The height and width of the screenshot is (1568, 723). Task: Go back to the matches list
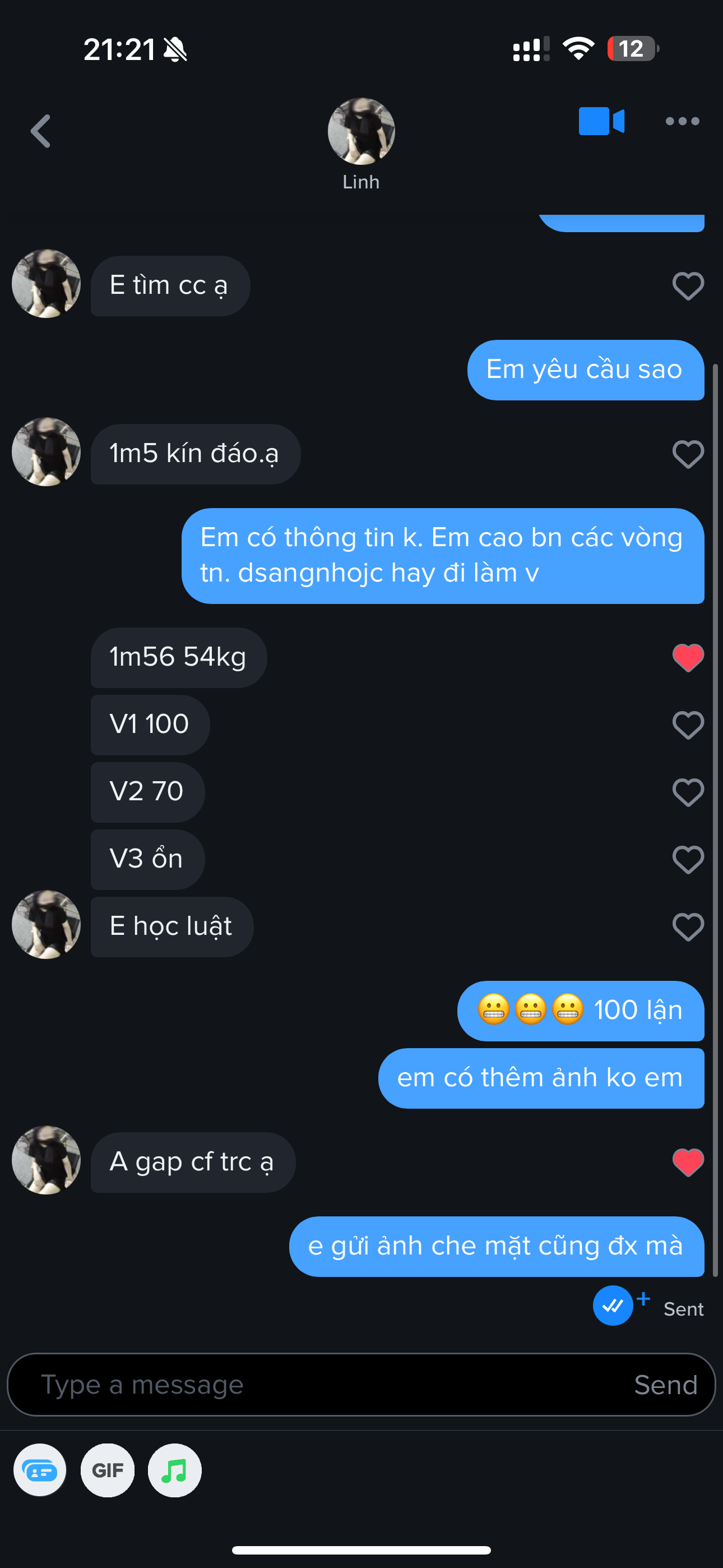41,131
